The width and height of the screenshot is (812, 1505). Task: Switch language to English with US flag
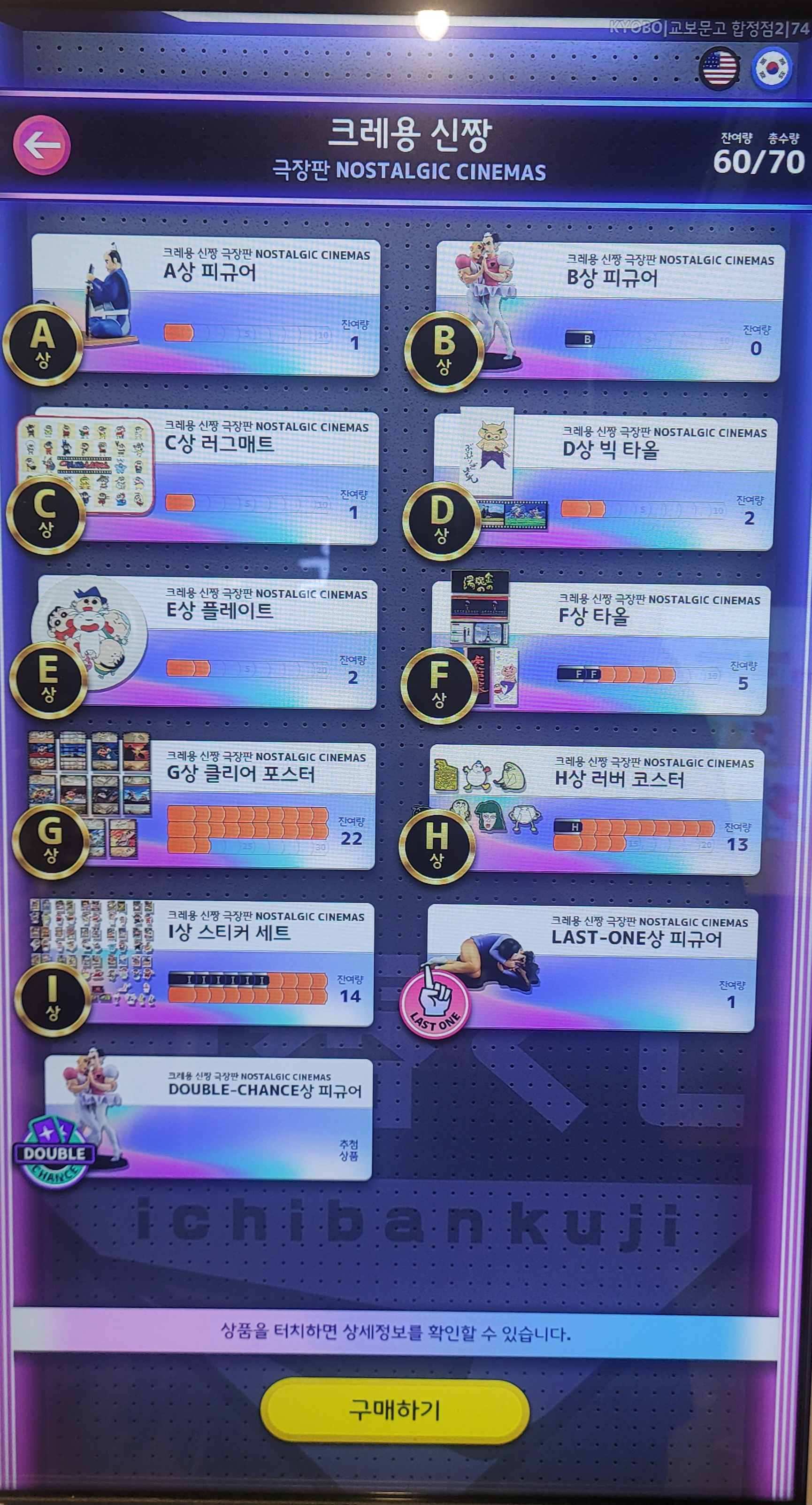tap(719, 69)
